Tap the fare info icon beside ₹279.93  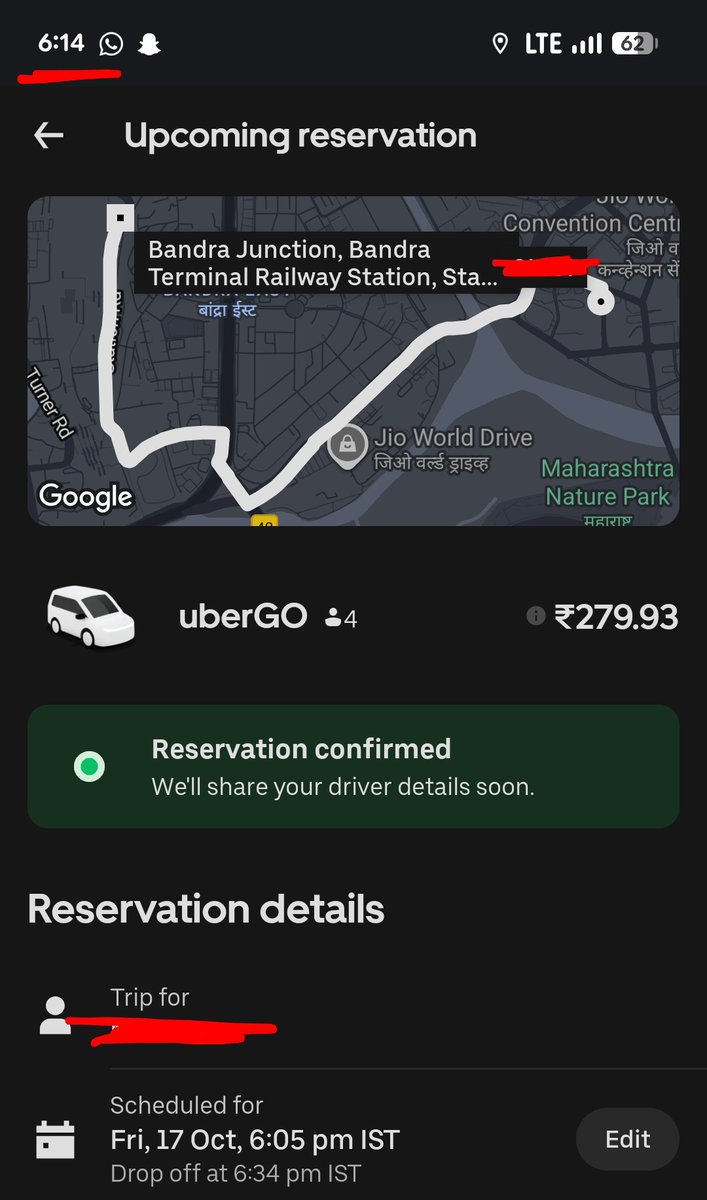(536, 617)
